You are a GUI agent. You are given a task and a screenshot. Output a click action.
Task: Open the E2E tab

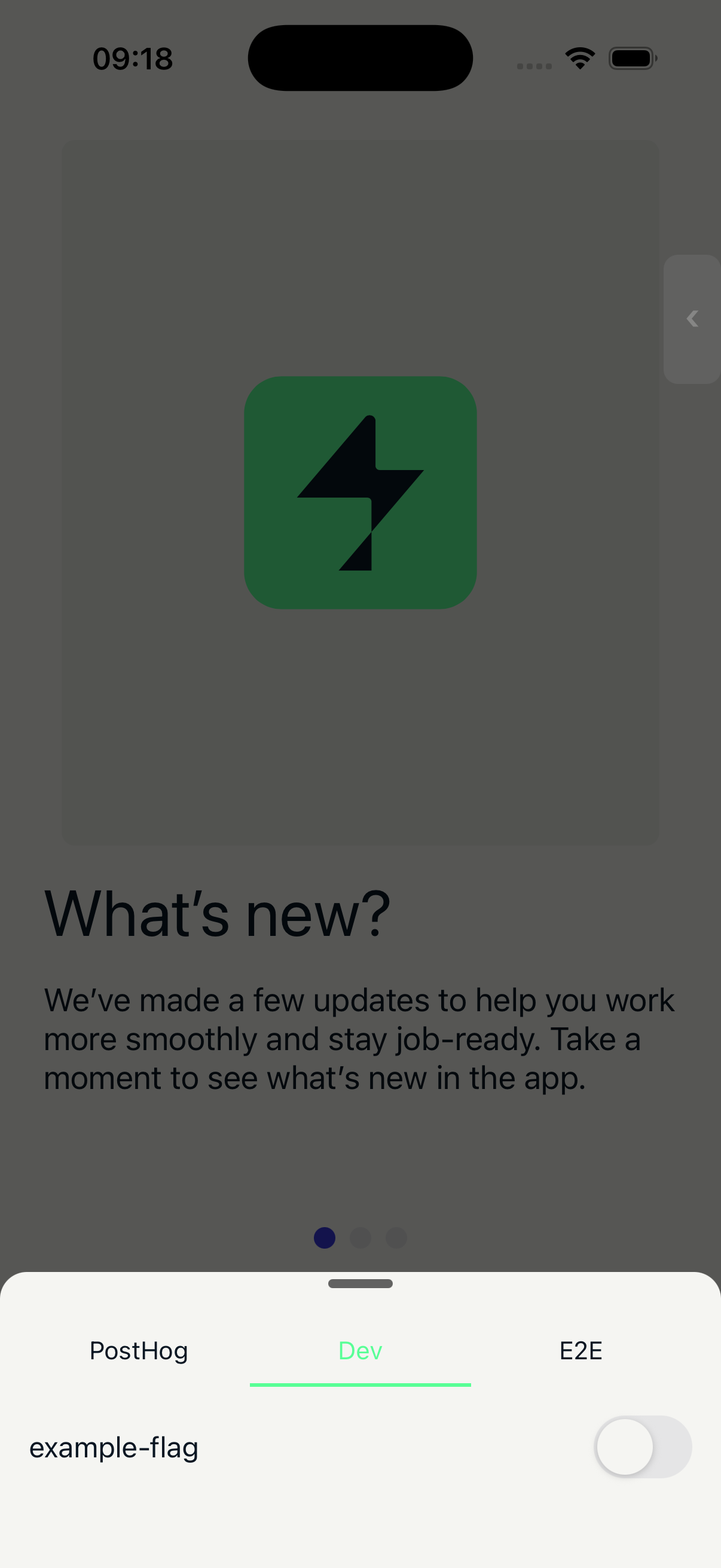coord(581,1351)
